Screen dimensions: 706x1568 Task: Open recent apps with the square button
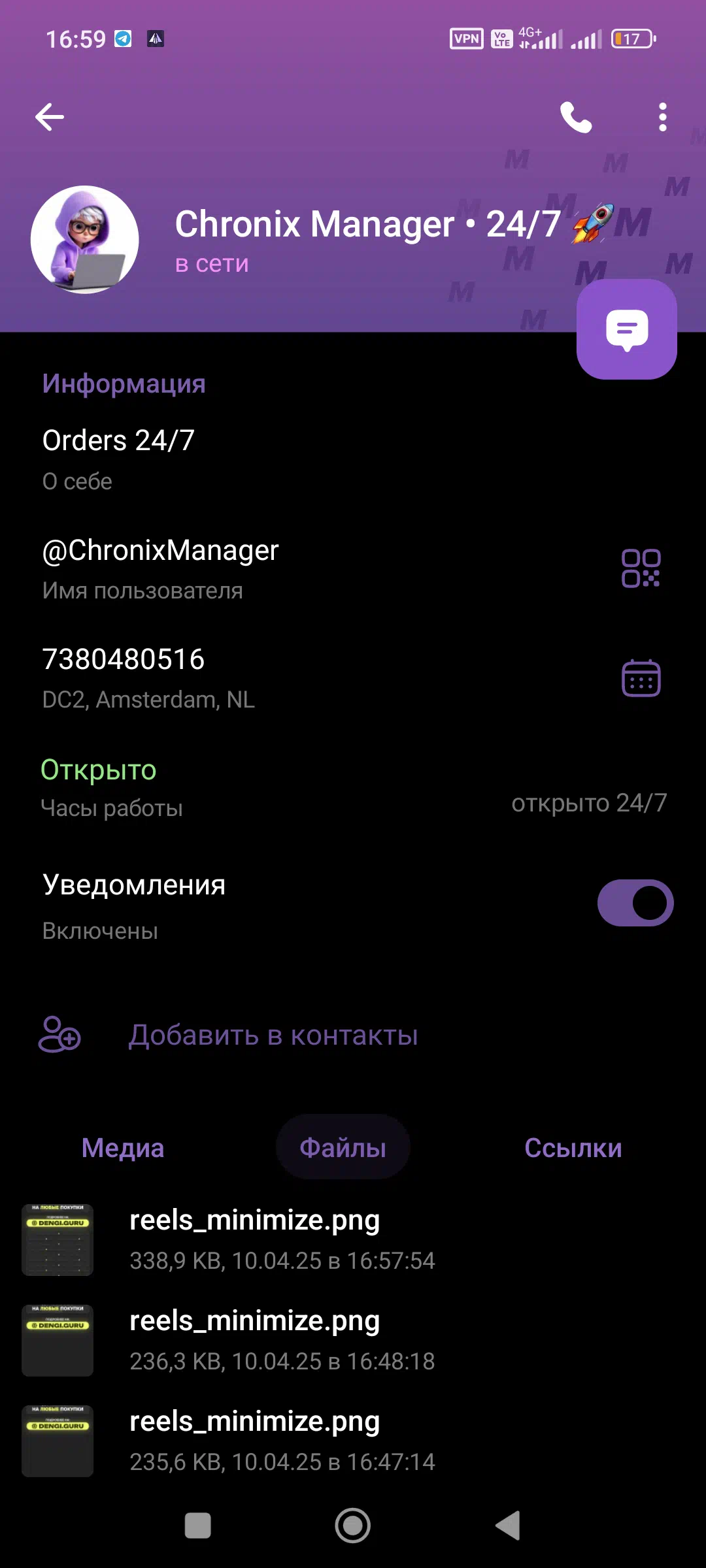[198, 1526]
